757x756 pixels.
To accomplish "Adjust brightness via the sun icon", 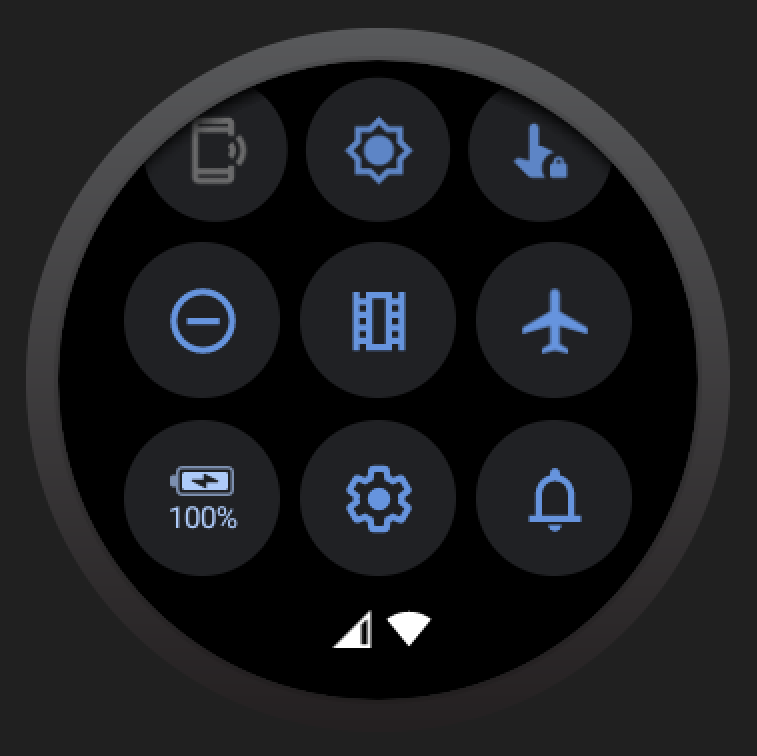I will click(x=378, y=150).
